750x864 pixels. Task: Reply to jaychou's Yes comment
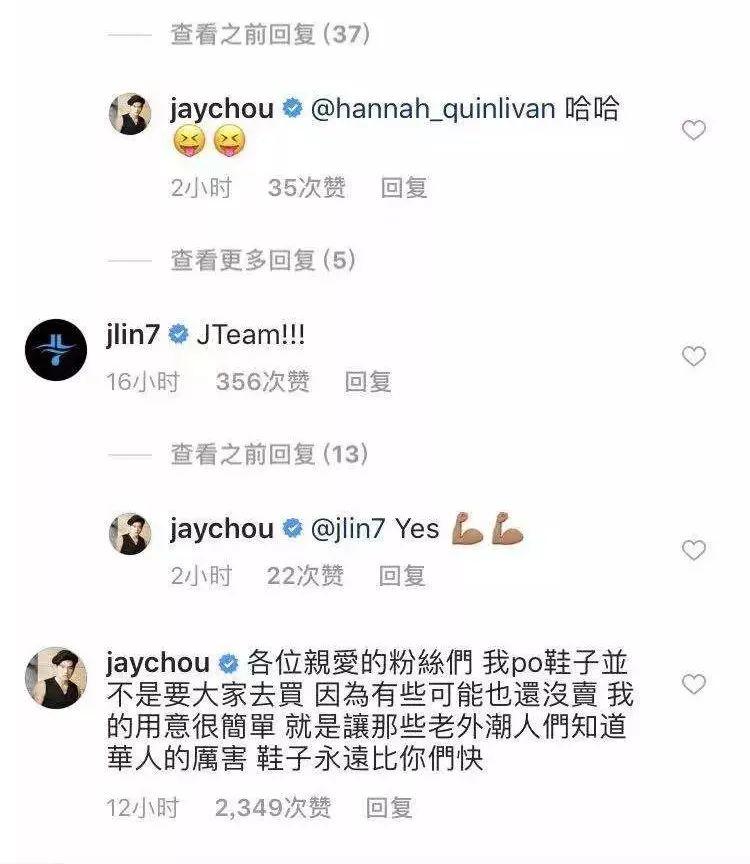click(402, 575)
